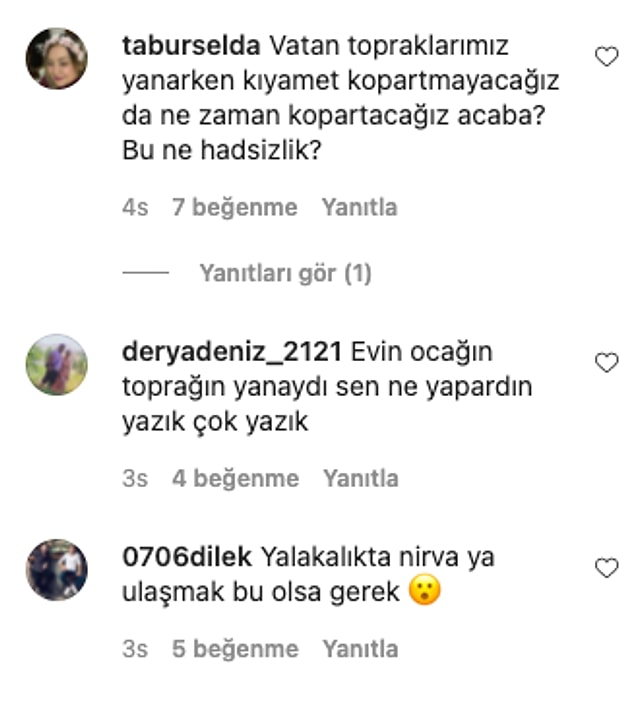Viewport: 635px width, 709px height.
Task: Expand Yanıtları gör (1) replies
Action: tap(285, 273)
